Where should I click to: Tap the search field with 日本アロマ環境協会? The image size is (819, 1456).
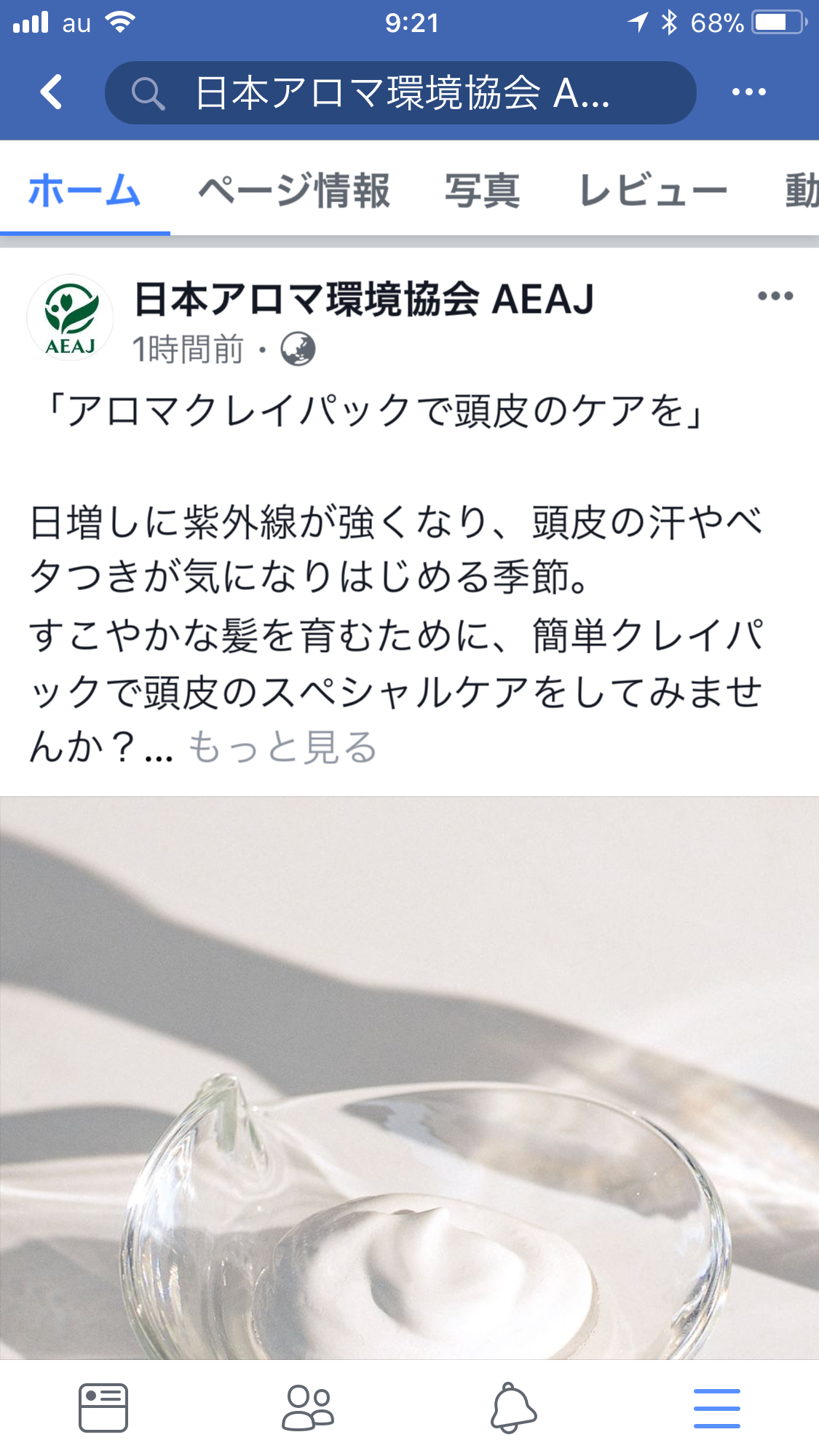tap(400, 92)
